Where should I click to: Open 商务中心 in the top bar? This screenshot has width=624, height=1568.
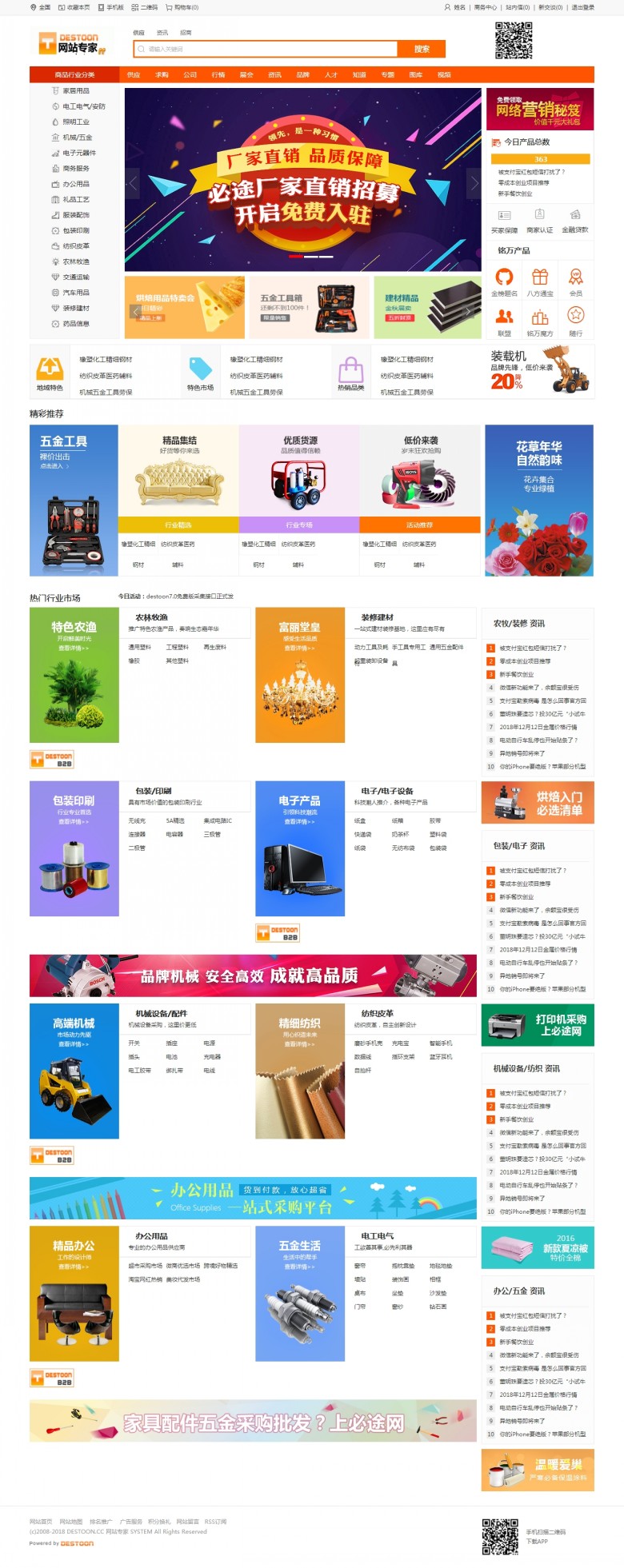point(486,7)
